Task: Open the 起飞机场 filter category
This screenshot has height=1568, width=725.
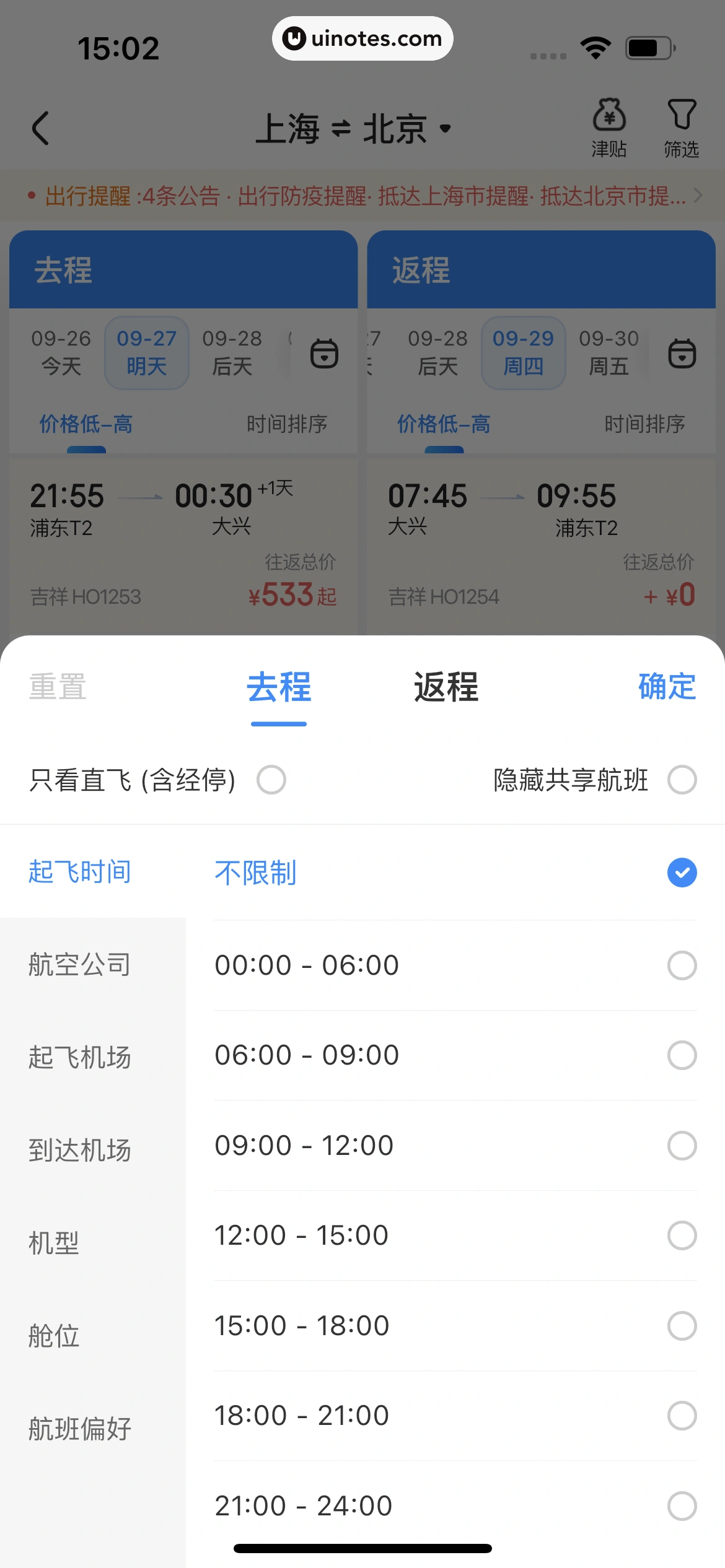Action: (80, 1057)
